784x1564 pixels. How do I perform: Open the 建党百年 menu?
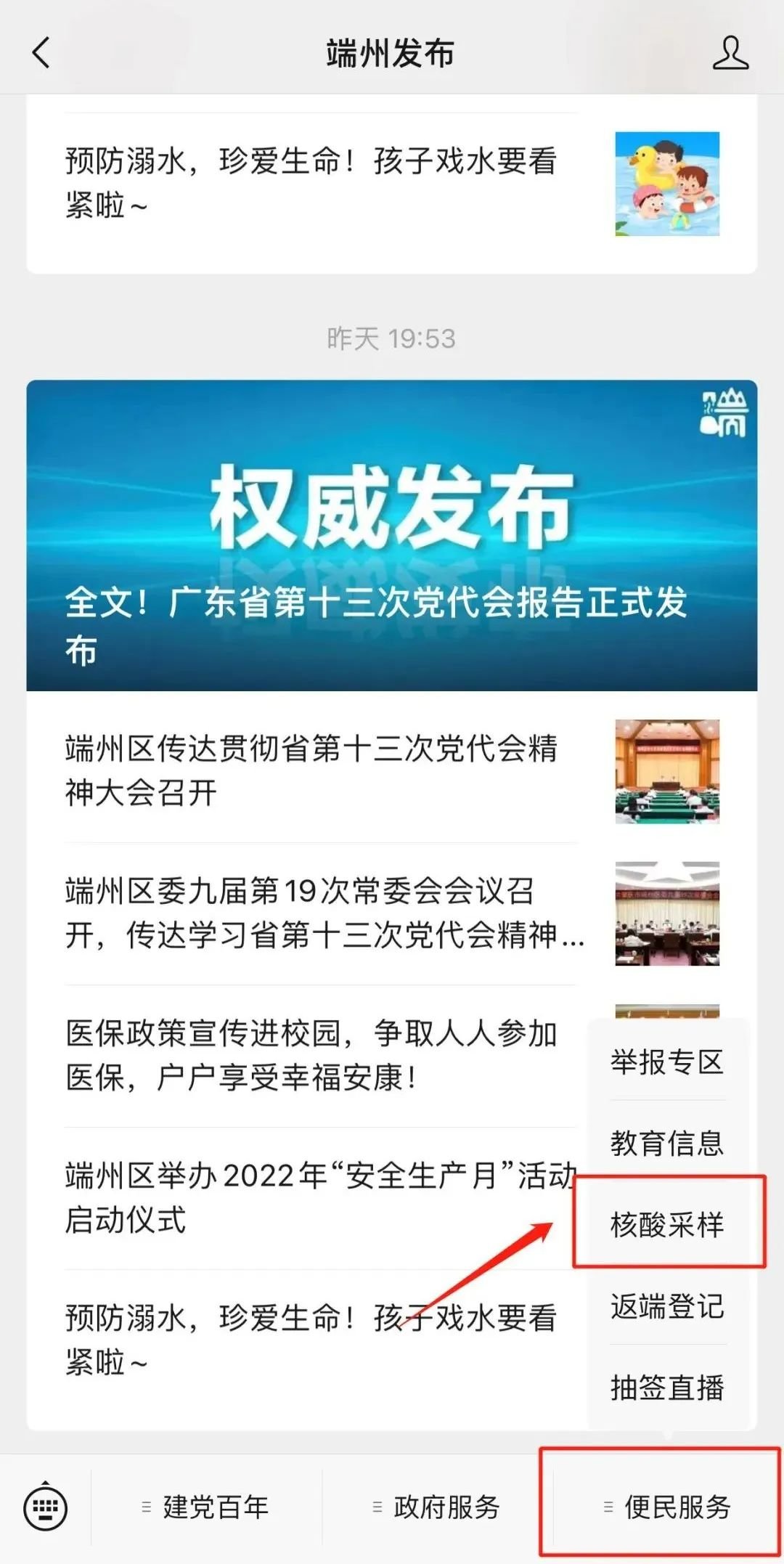[206, 1507]
